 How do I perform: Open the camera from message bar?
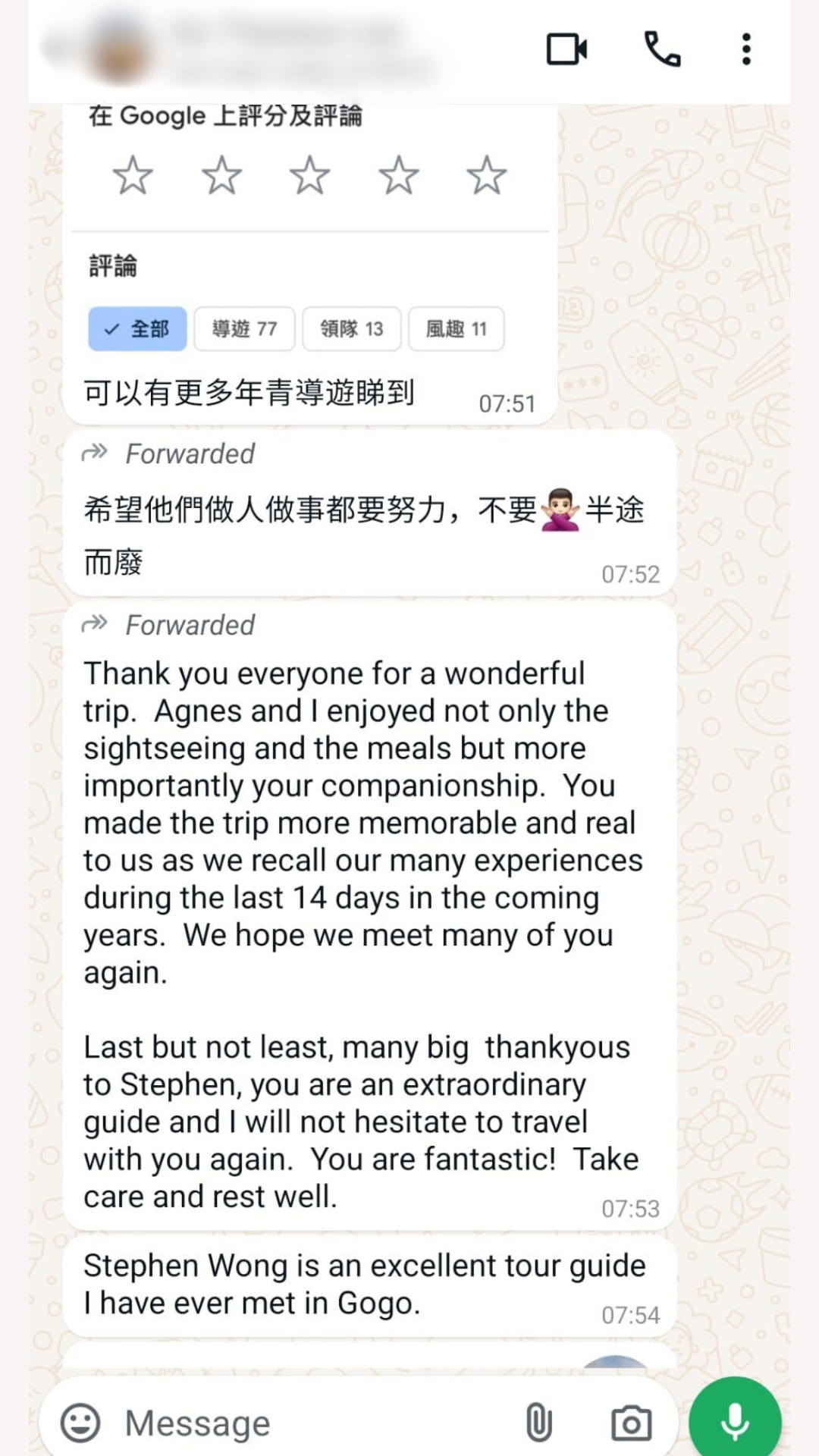click(631, 1423)
